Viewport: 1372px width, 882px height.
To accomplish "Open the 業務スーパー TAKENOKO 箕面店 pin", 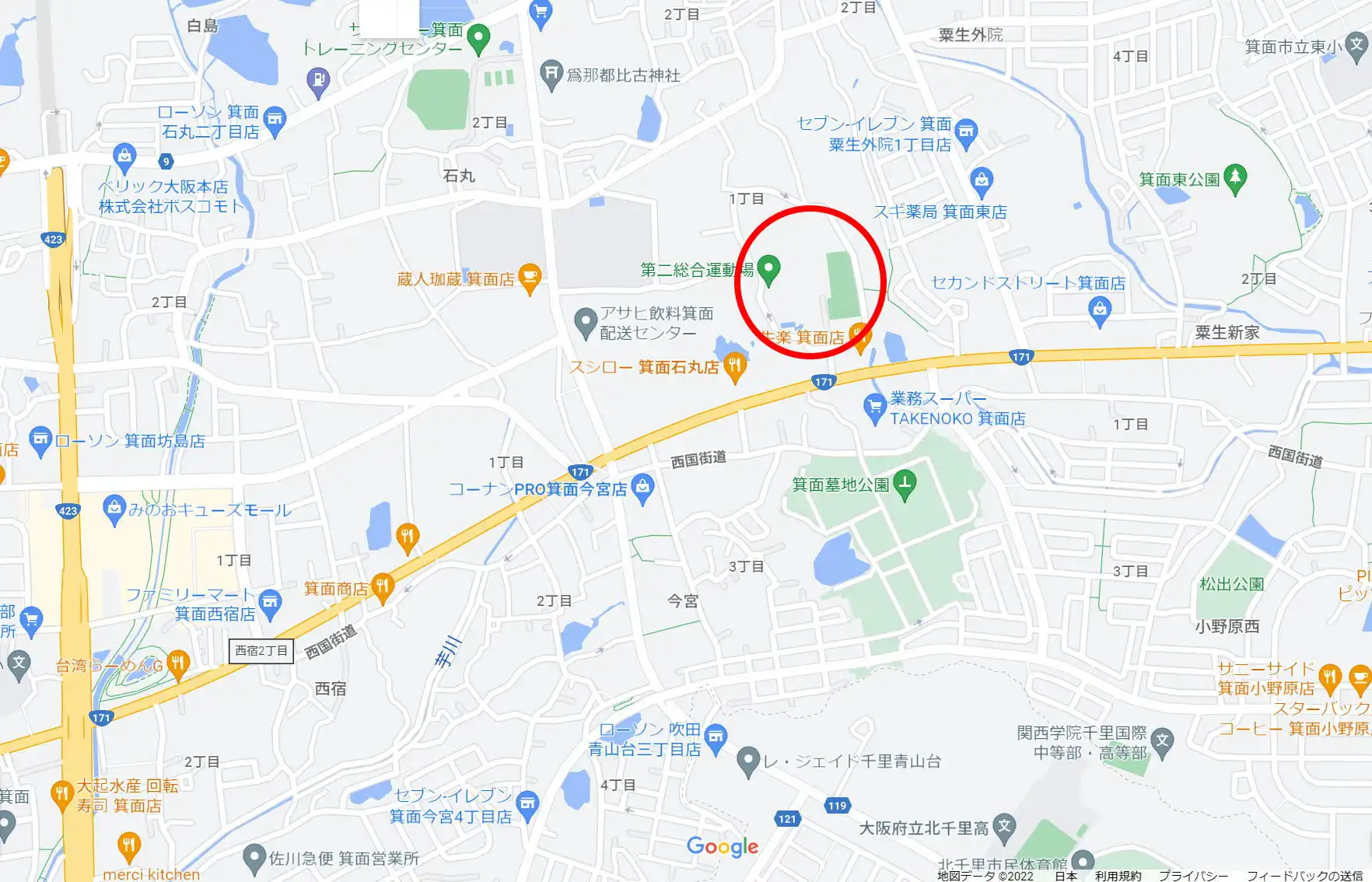I will point(874,407).
